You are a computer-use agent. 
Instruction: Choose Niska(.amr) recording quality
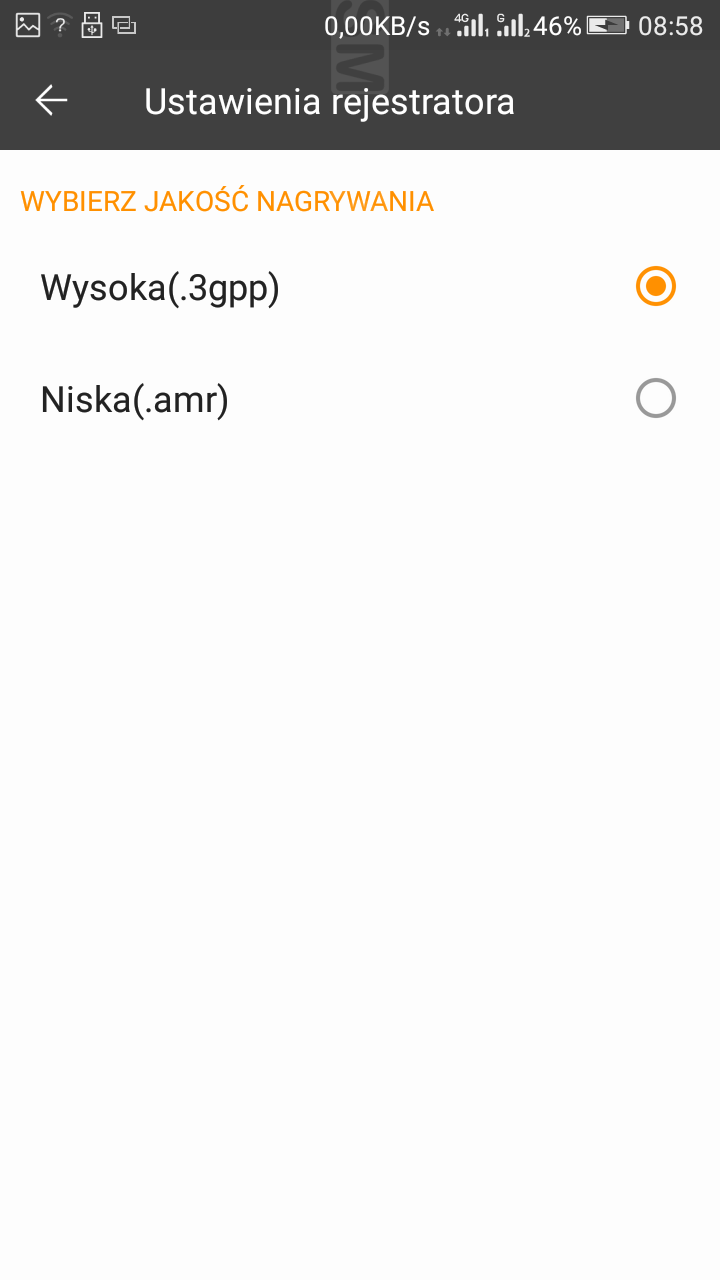[655, 399]
